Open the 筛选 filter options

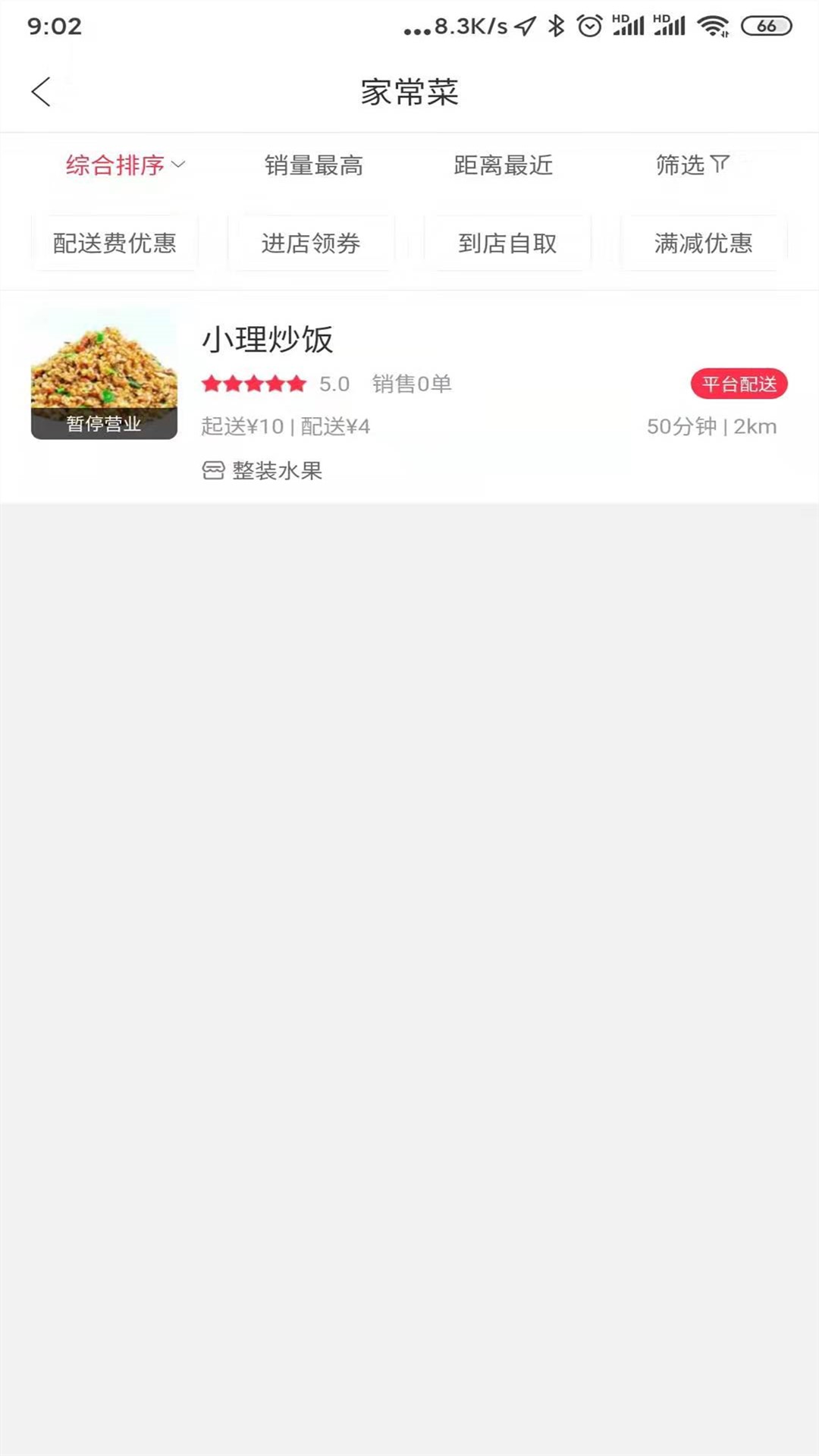coord(692,165)
